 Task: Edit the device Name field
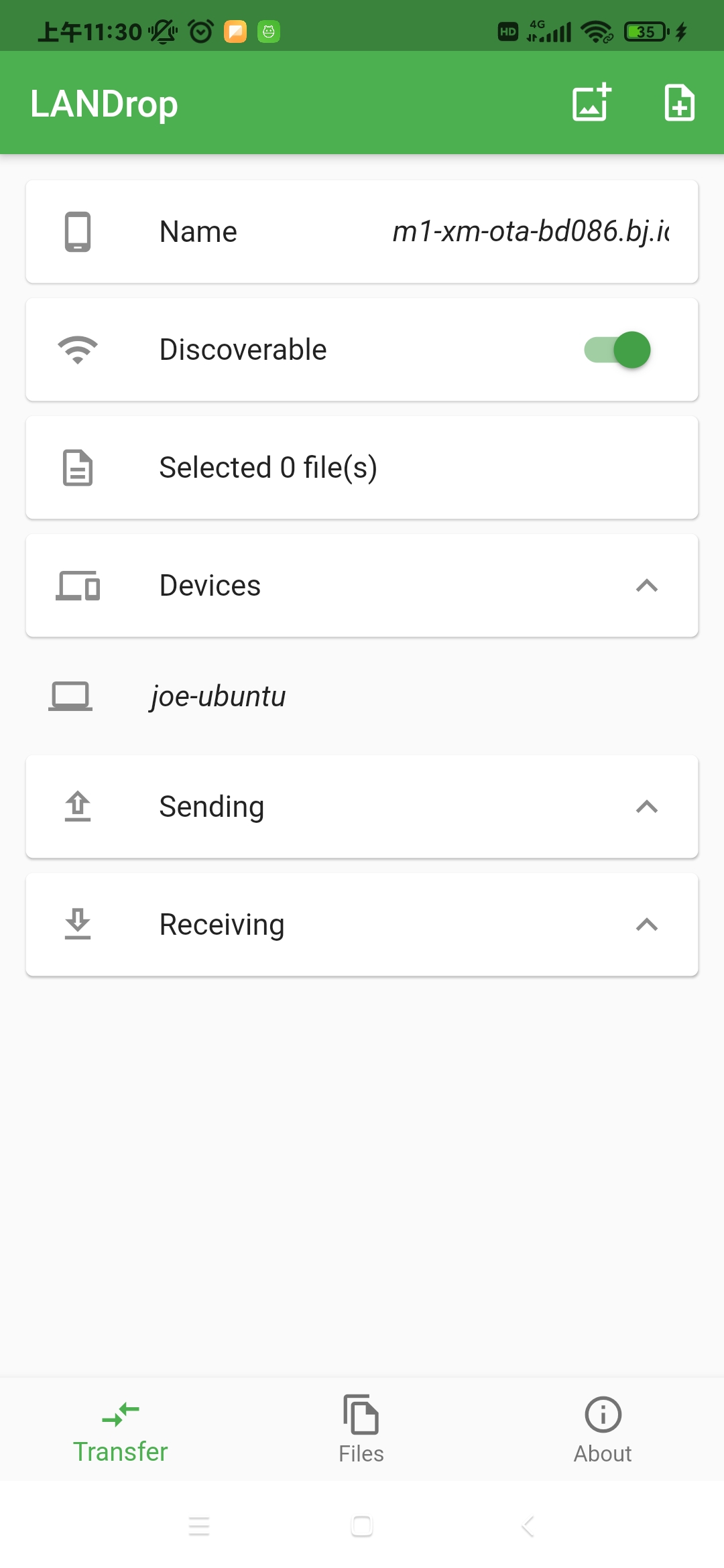(x=530, y=232)
